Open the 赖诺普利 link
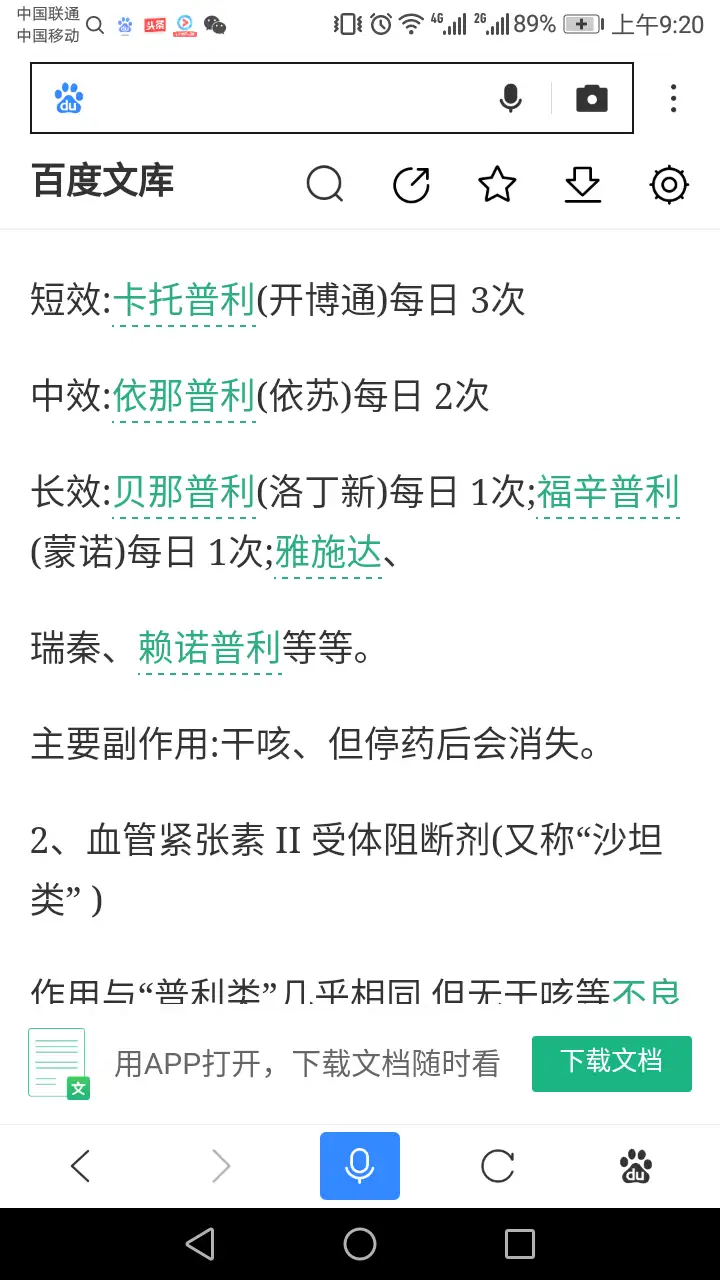 click(x=210, y=649)
